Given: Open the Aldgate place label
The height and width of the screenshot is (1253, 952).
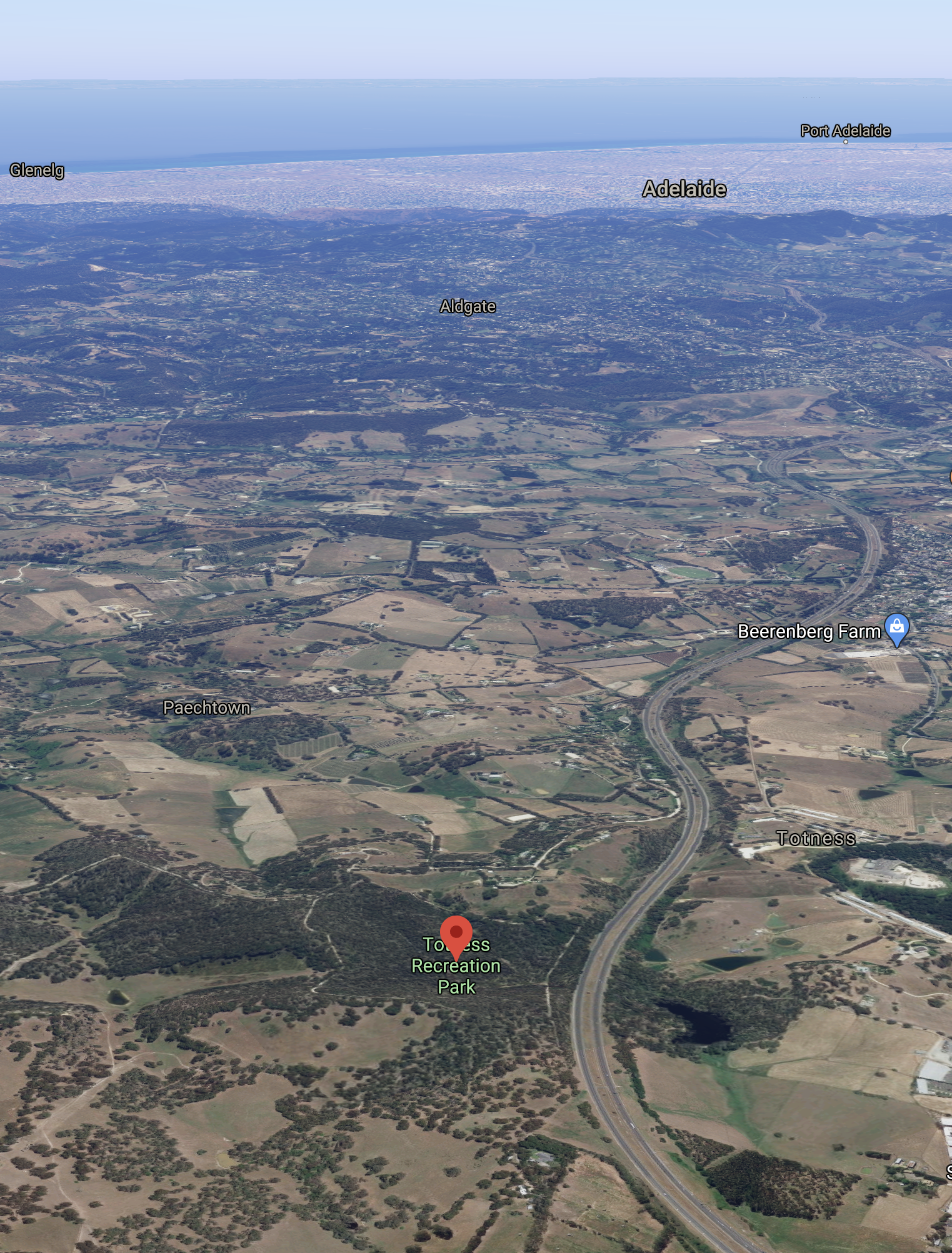Looking at the screenshot, I should 468,306.
